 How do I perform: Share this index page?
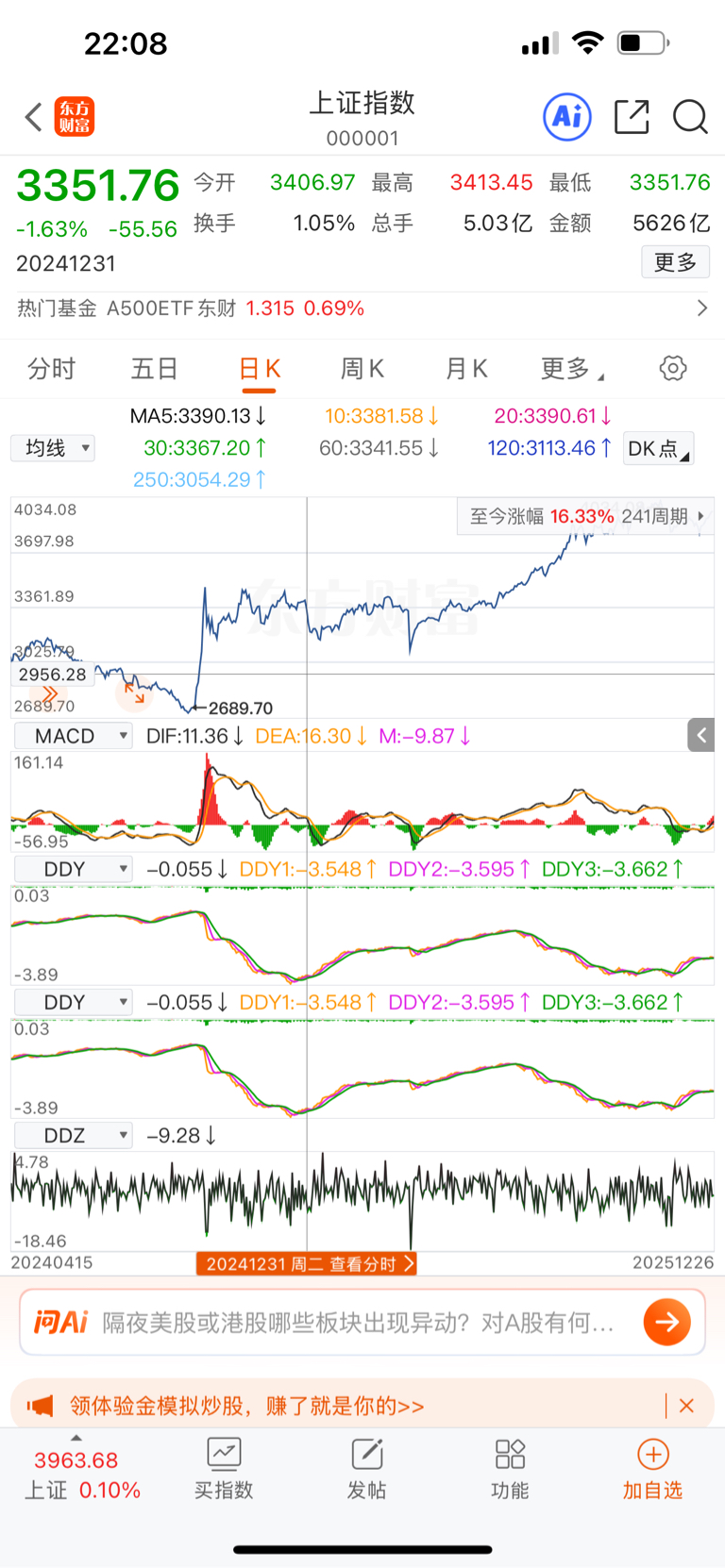click(x=632, y=117)
